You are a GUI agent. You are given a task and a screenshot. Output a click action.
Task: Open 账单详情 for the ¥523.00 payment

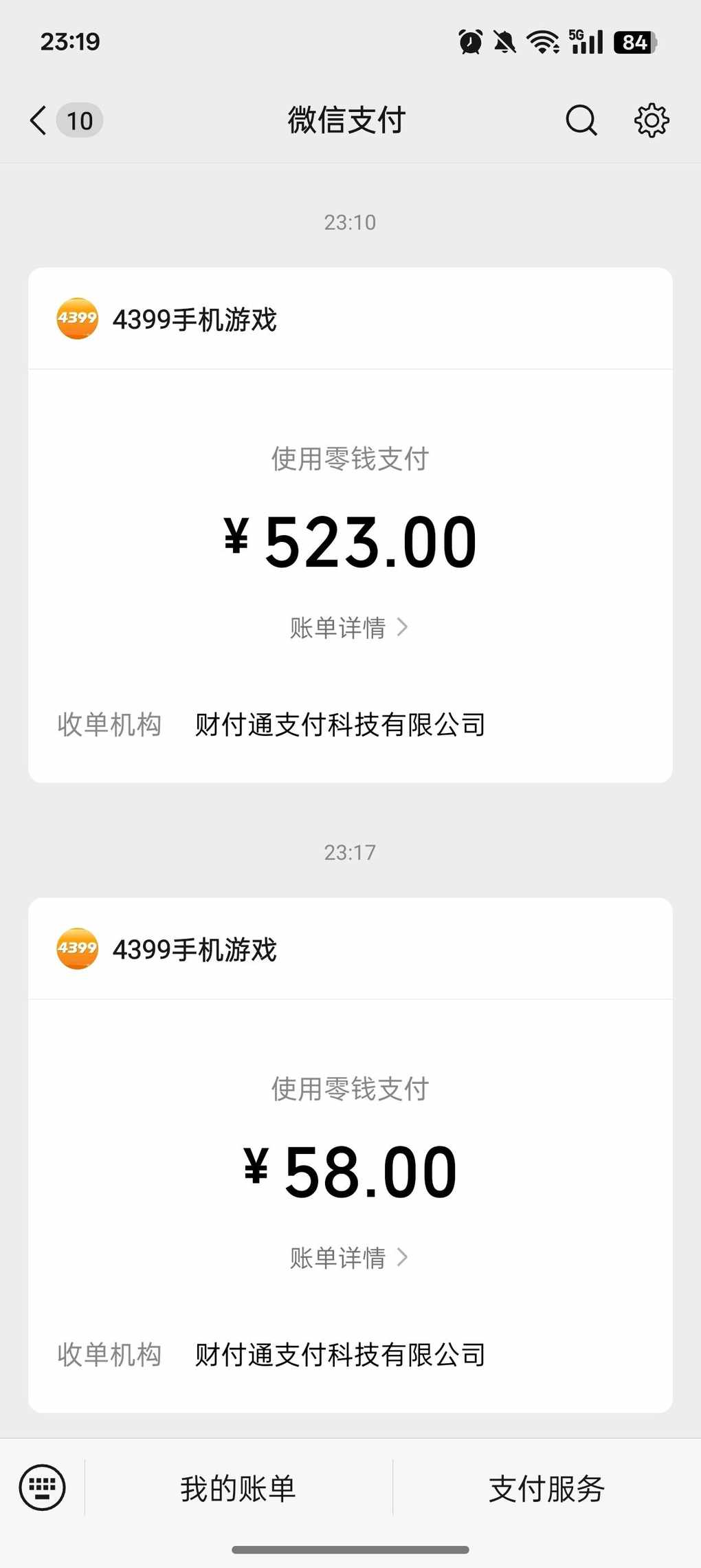point(349,627)
